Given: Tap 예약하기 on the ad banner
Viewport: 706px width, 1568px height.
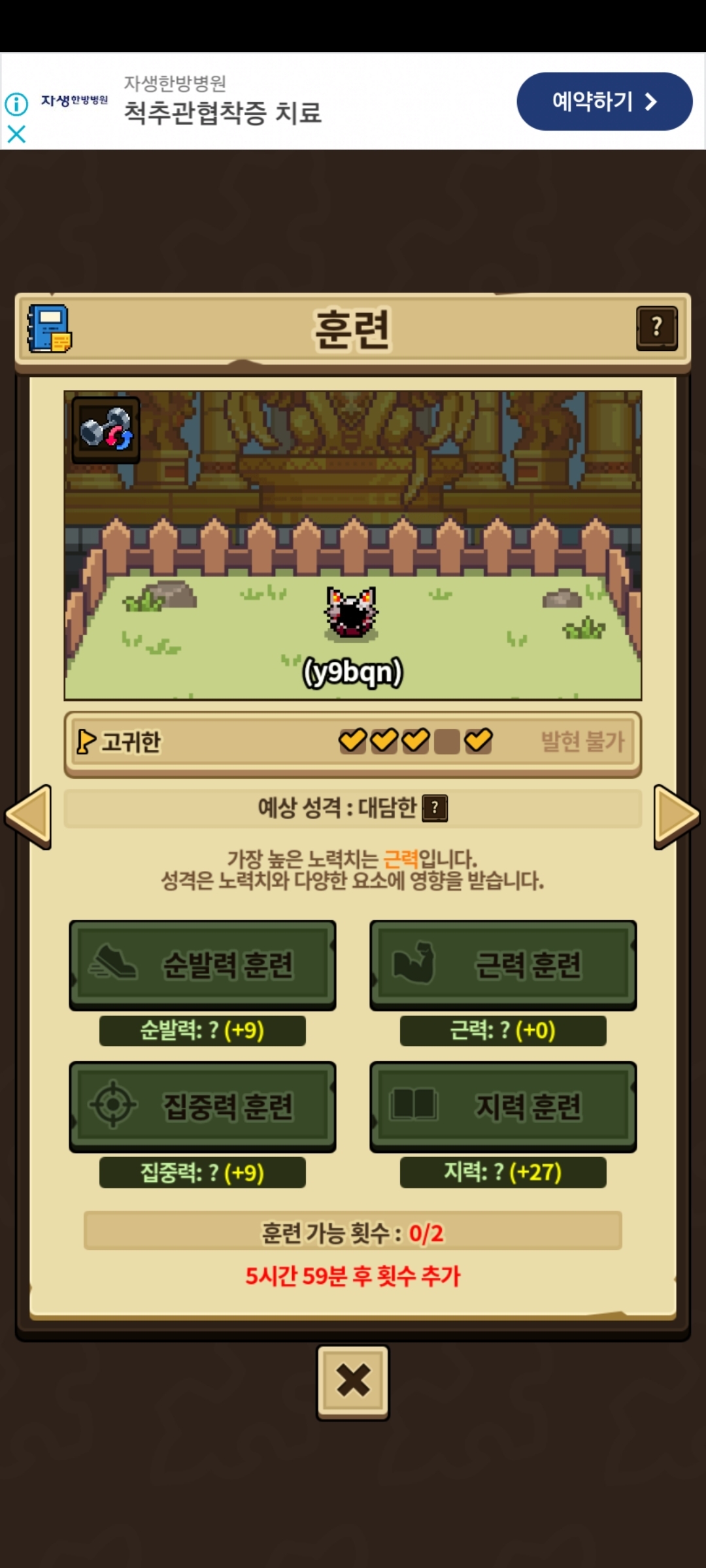Looking at the screenshot, I should tap(604, 101).
